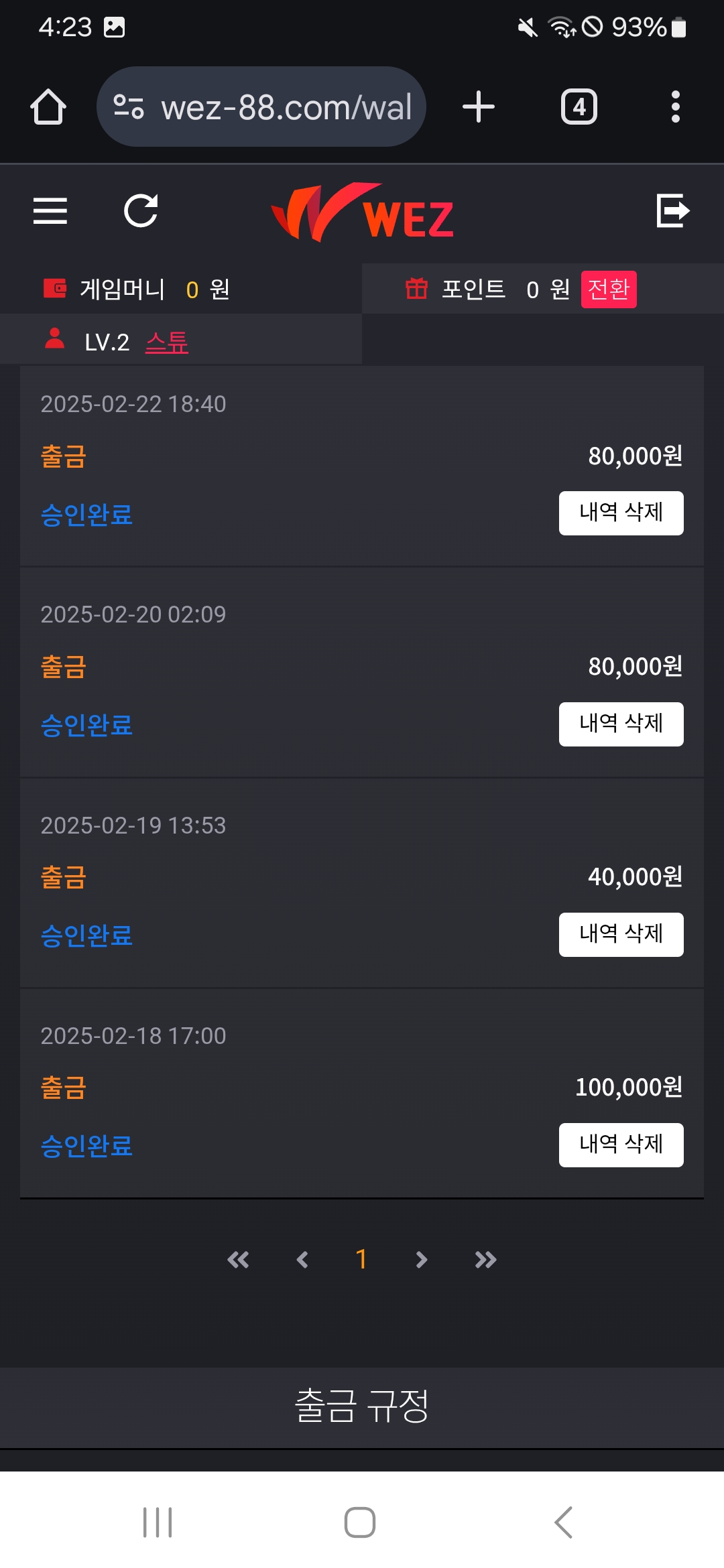
Task: Tap the refresh icon beside the menu
Action: click(141, 211)
